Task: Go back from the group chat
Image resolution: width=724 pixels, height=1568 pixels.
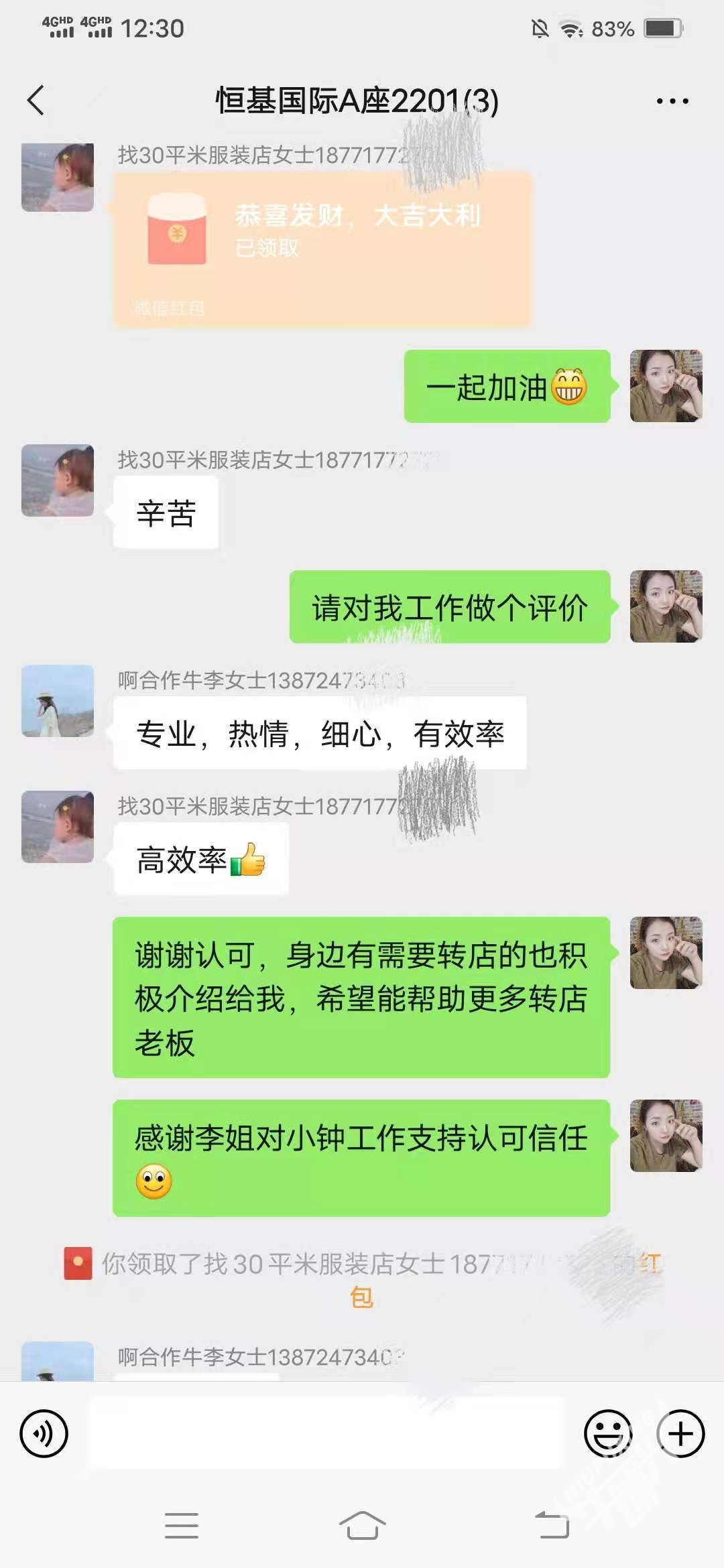Action: (36, 101)
